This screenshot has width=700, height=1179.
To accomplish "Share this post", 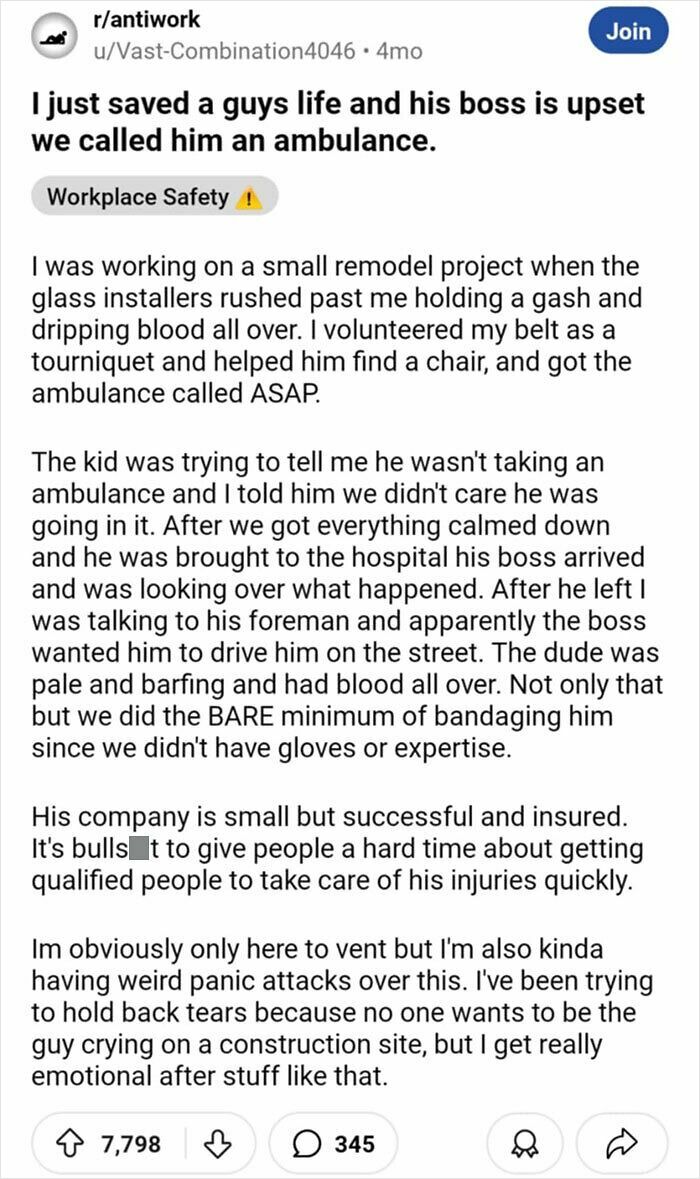I will point(623,1144).
